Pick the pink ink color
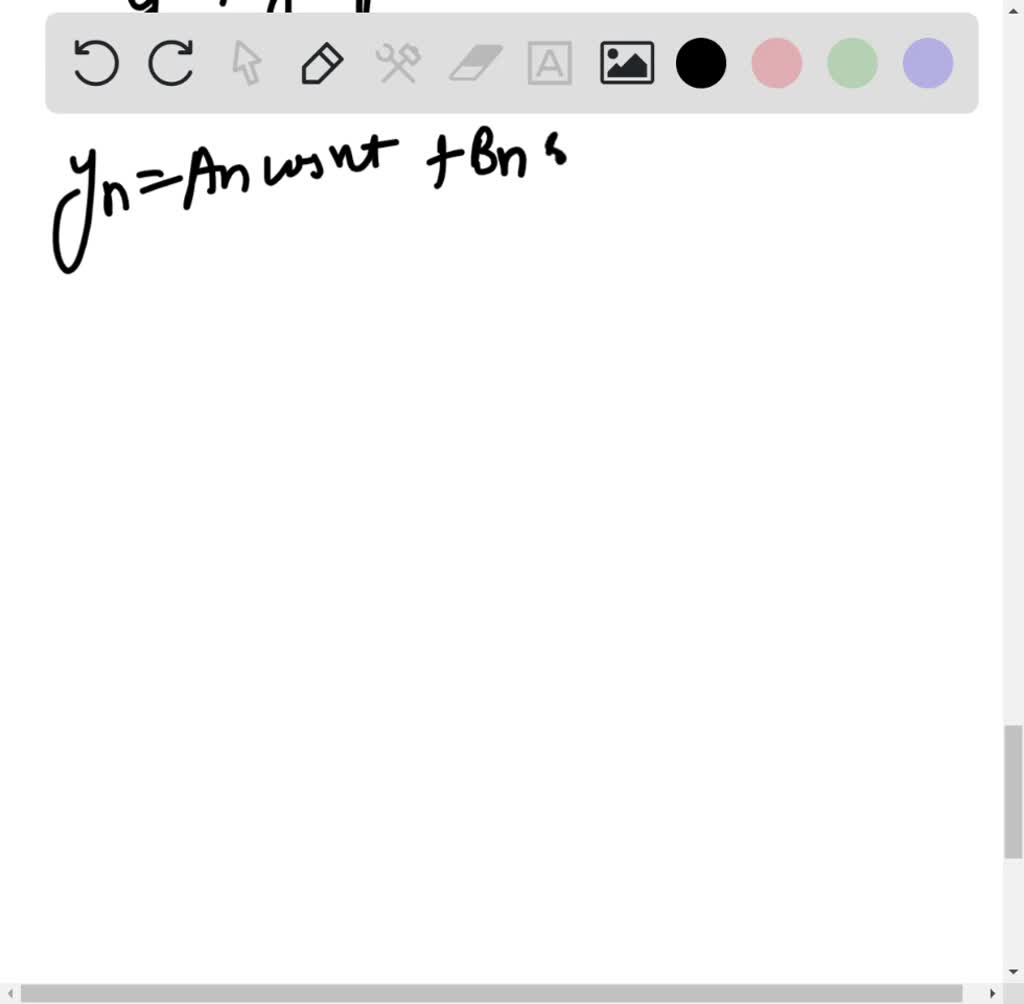The image size is (1024, 1004). click(x=777, y=63)
